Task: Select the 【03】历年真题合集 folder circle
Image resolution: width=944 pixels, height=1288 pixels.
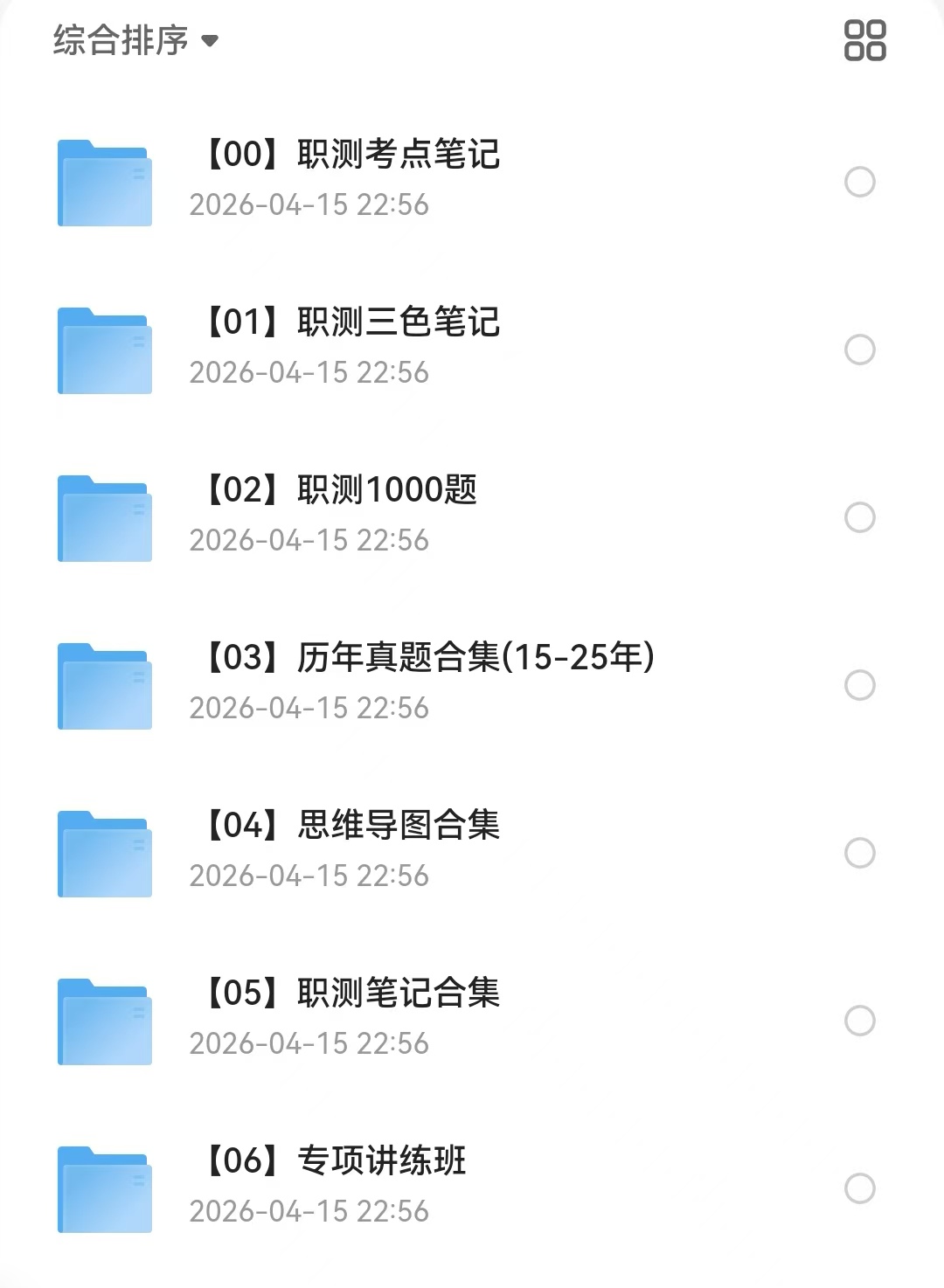Action: tap(860, 685)
